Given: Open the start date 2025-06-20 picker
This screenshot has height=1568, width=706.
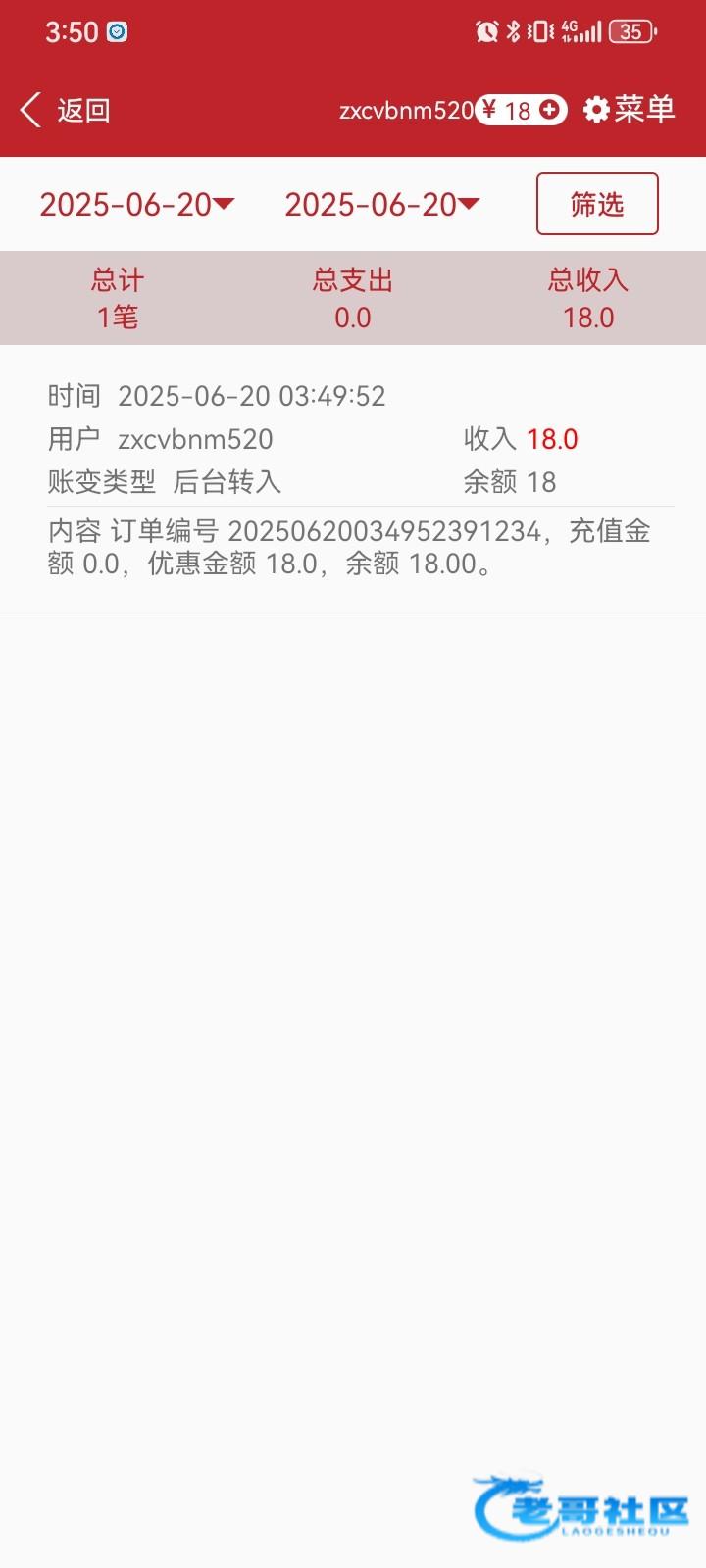Looking at the screenshot, I should (137, 204).
